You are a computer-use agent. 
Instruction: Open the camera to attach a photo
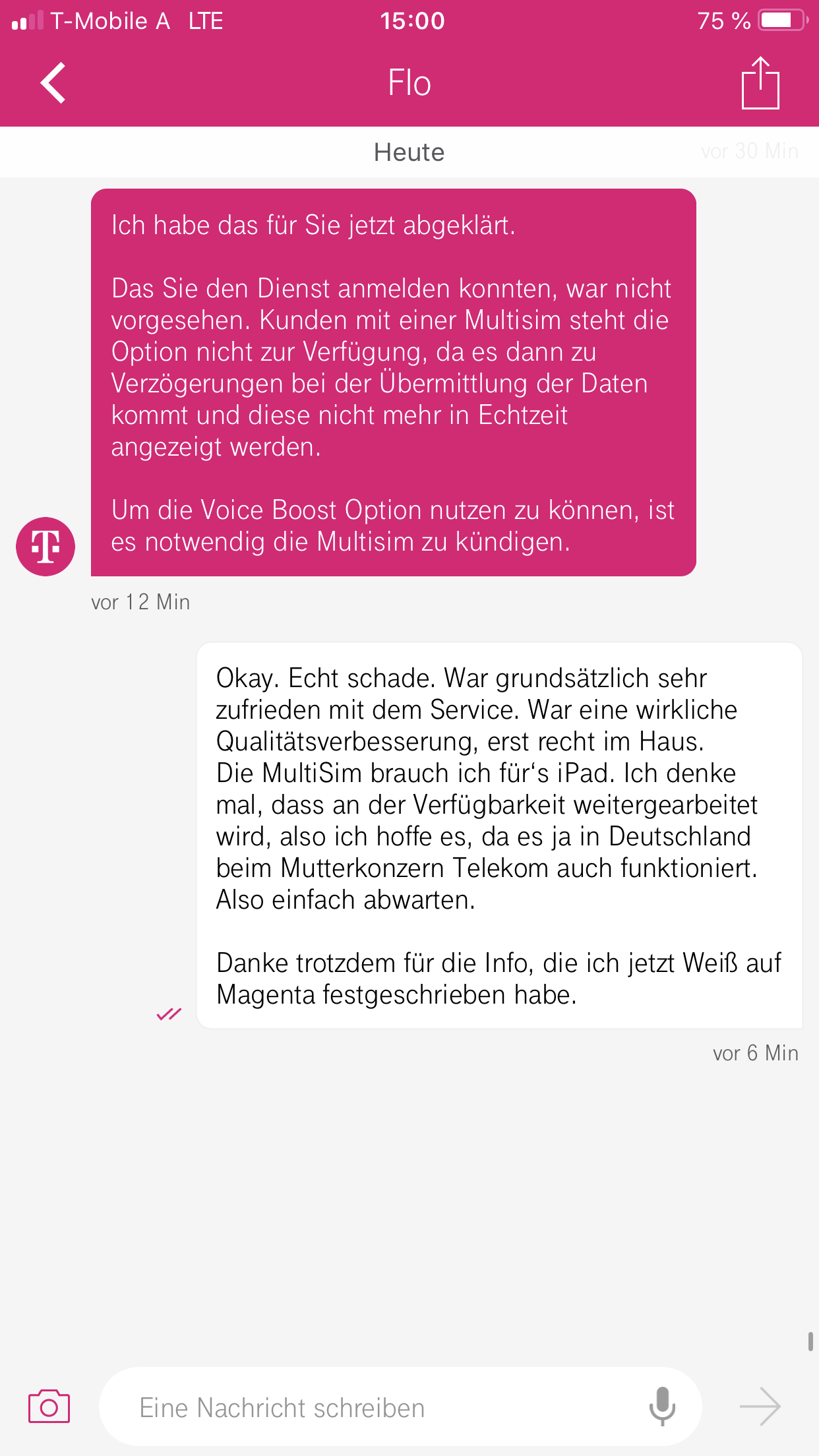[49, 1407]
